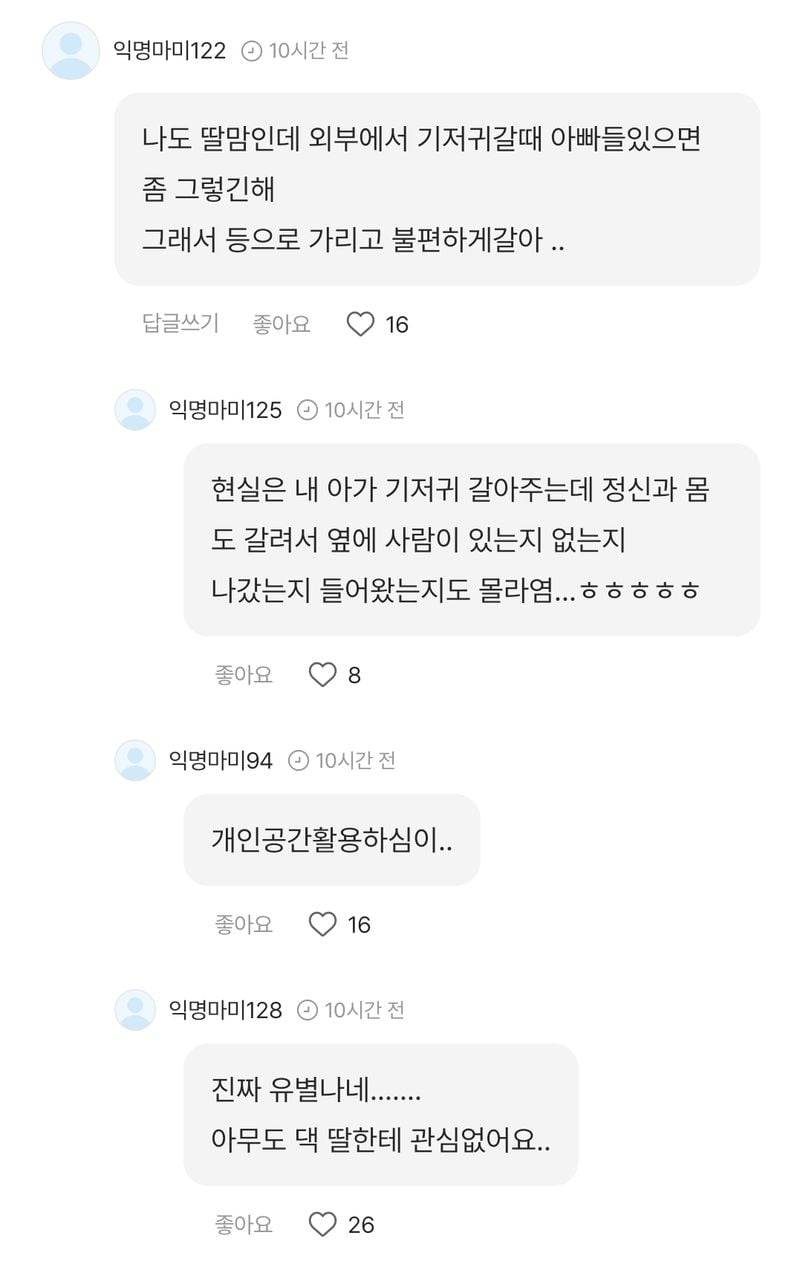Tap the heart icon under 익명마미94's reply
Image resolution: width=800 pixels, height=1272 pixels.
(322, 924)
